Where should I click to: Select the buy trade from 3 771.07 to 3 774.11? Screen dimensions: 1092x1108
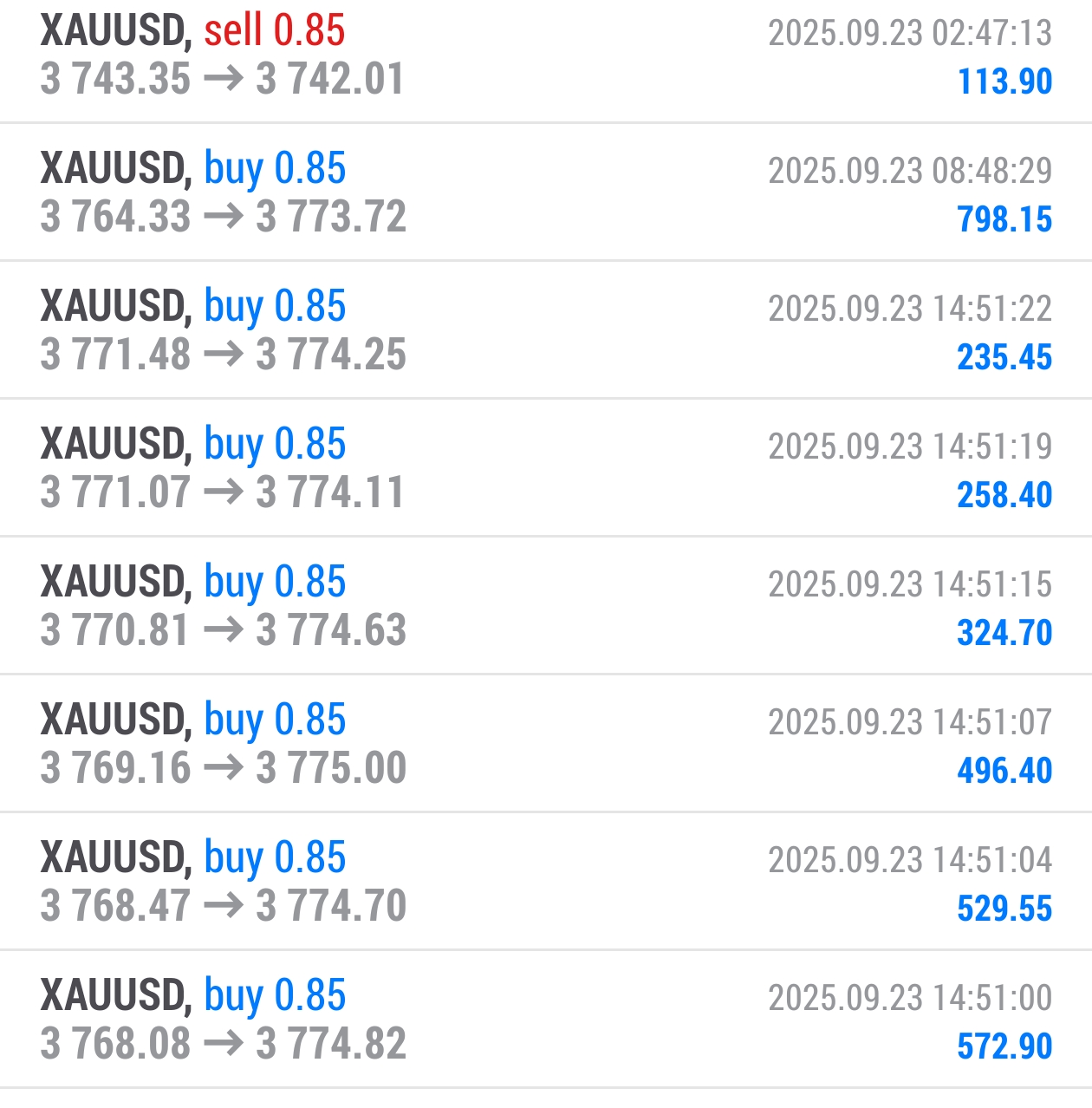[546, 468]
